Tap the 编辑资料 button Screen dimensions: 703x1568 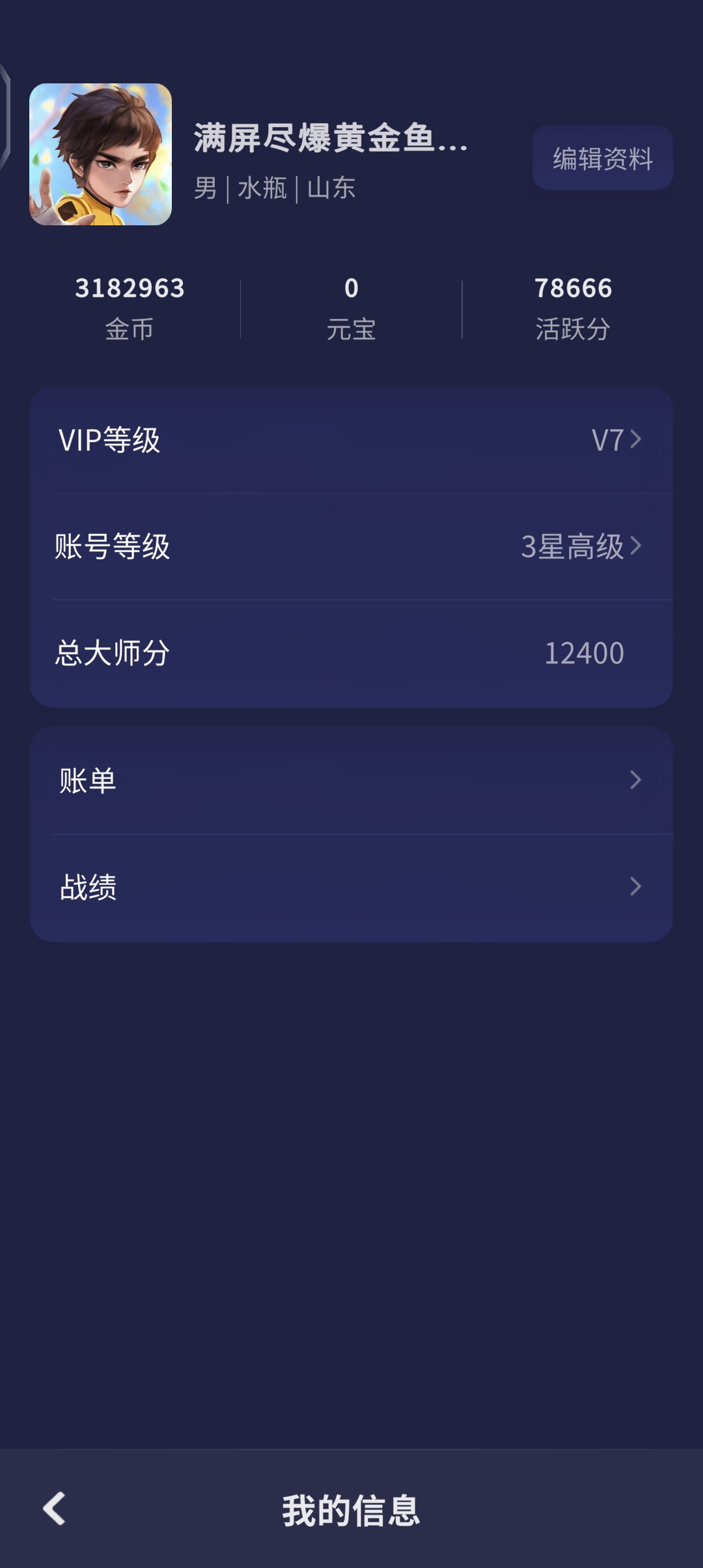(x=602, y=158)
